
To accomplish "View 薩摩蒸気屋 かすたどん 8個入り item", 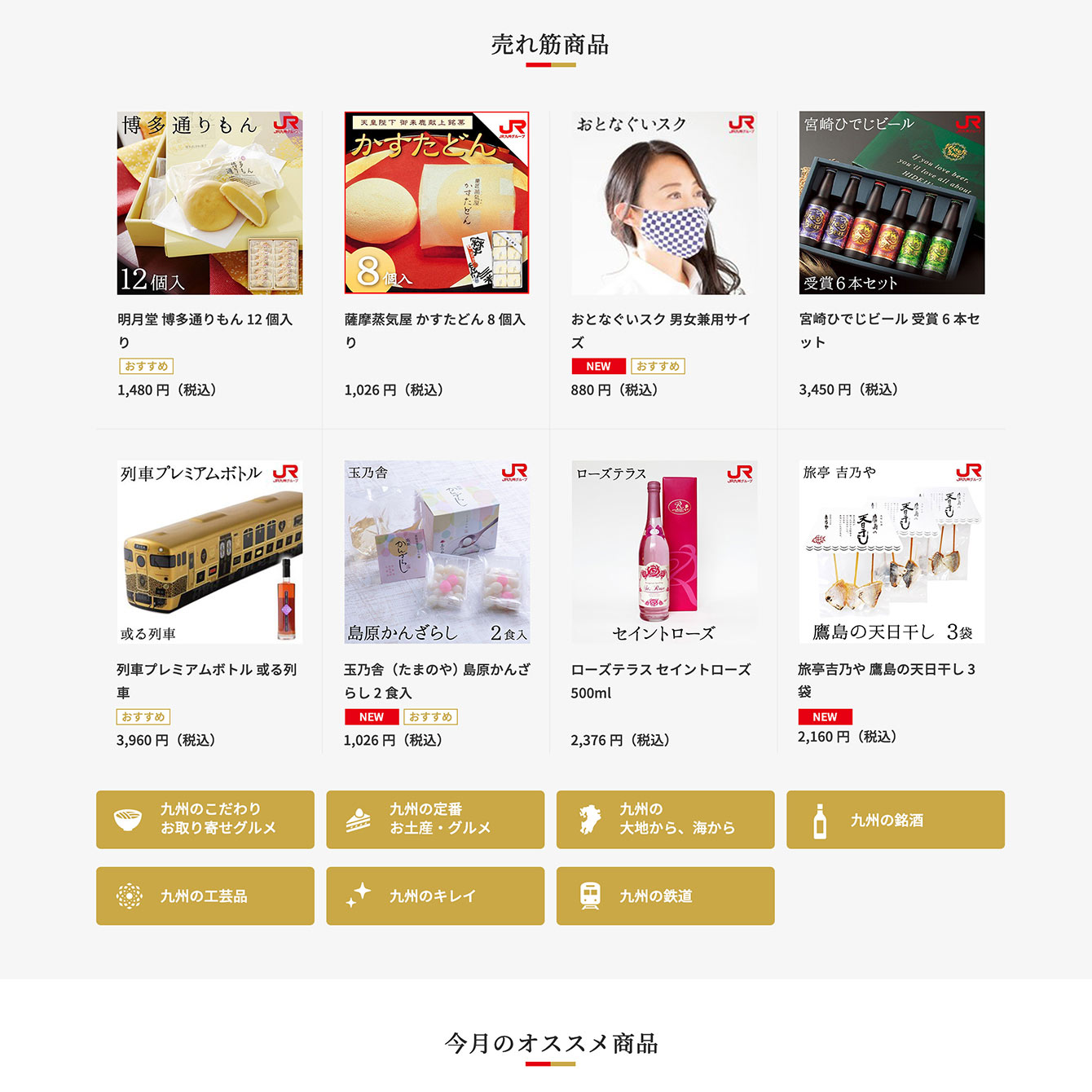I will pos(437,203).
